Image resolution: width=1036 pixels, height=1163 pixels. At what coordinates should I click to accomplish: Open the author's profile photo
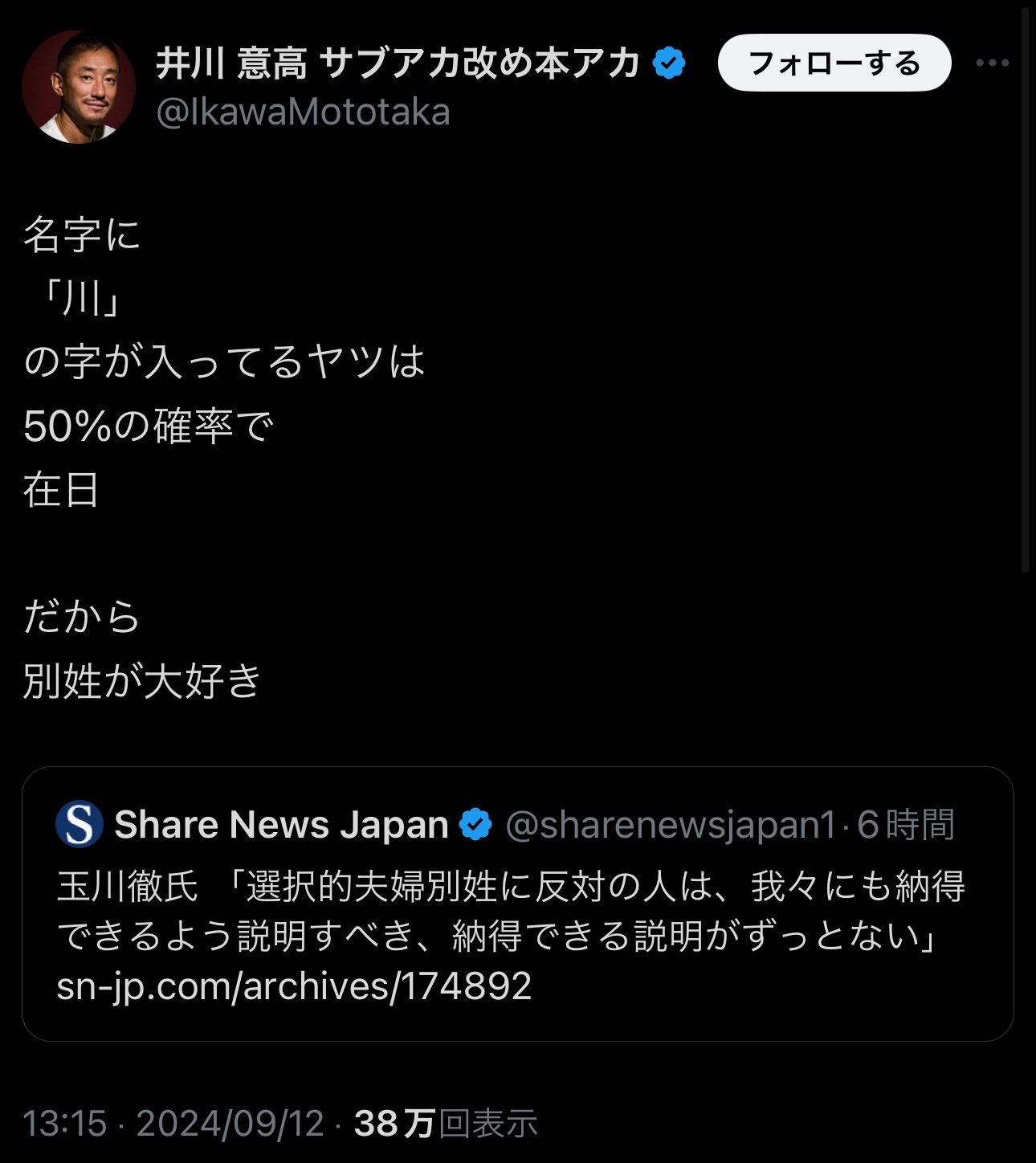(79, 87)
